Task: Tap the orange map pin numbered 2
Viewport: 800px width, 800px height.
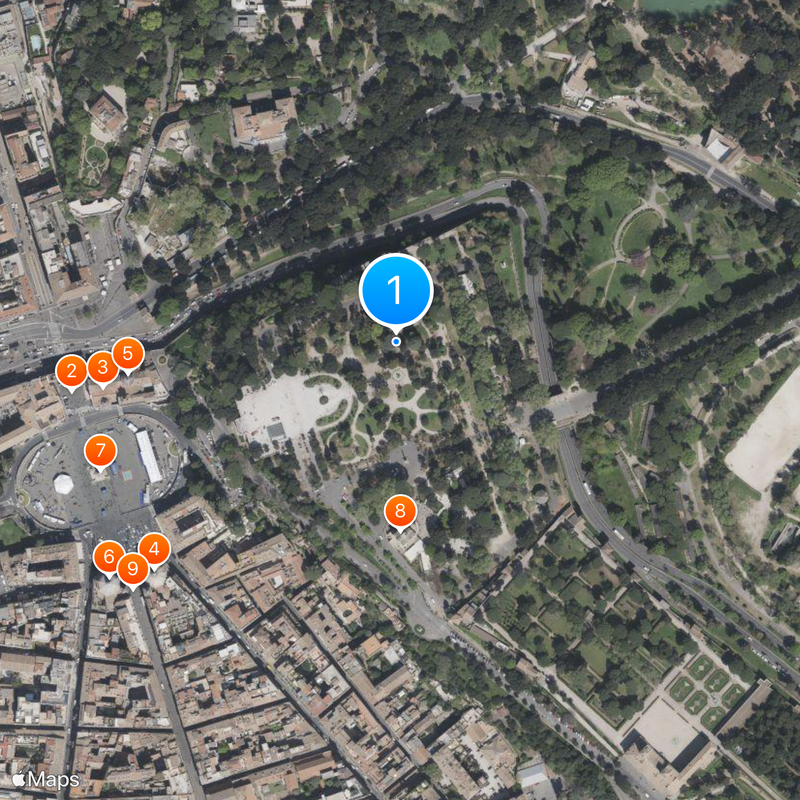Action: point(71,371)
